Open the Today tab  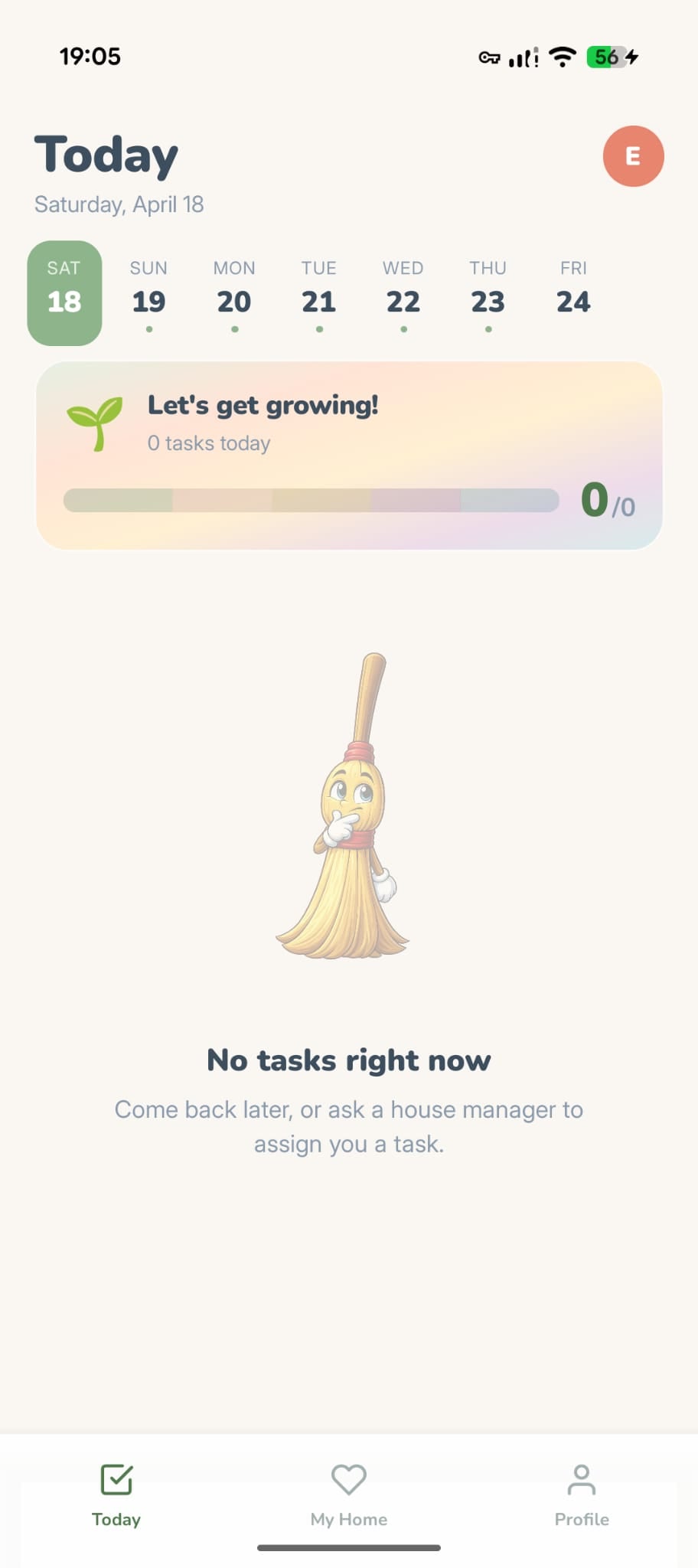coord(116,1493)
